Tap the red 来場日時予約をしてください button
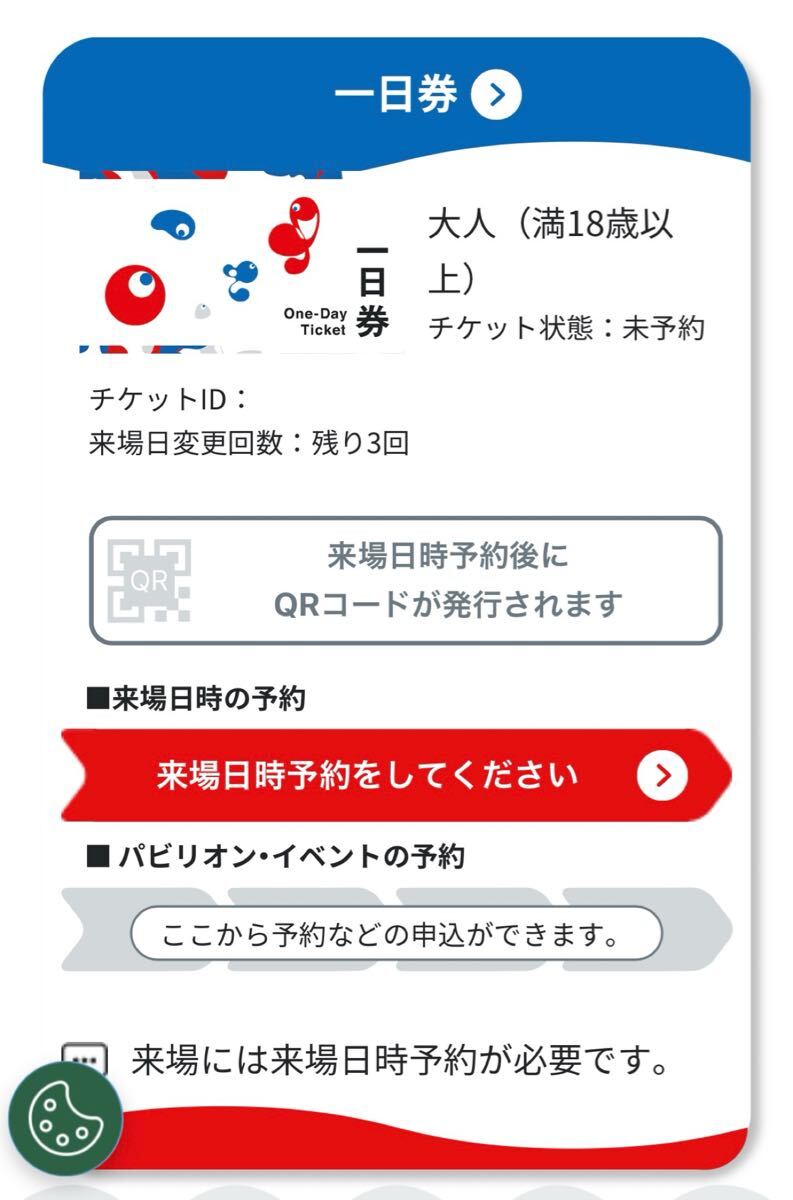This screenshot has width=793, height=1200. pos(396,775)
